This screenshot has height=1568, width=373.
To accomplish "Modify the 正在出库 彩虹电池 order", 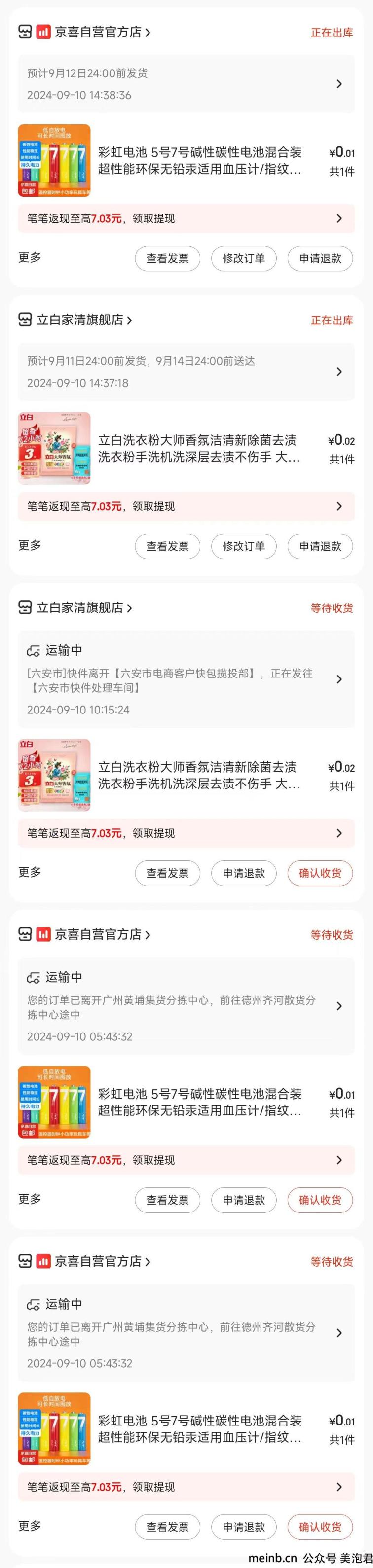I will [244, 259].
